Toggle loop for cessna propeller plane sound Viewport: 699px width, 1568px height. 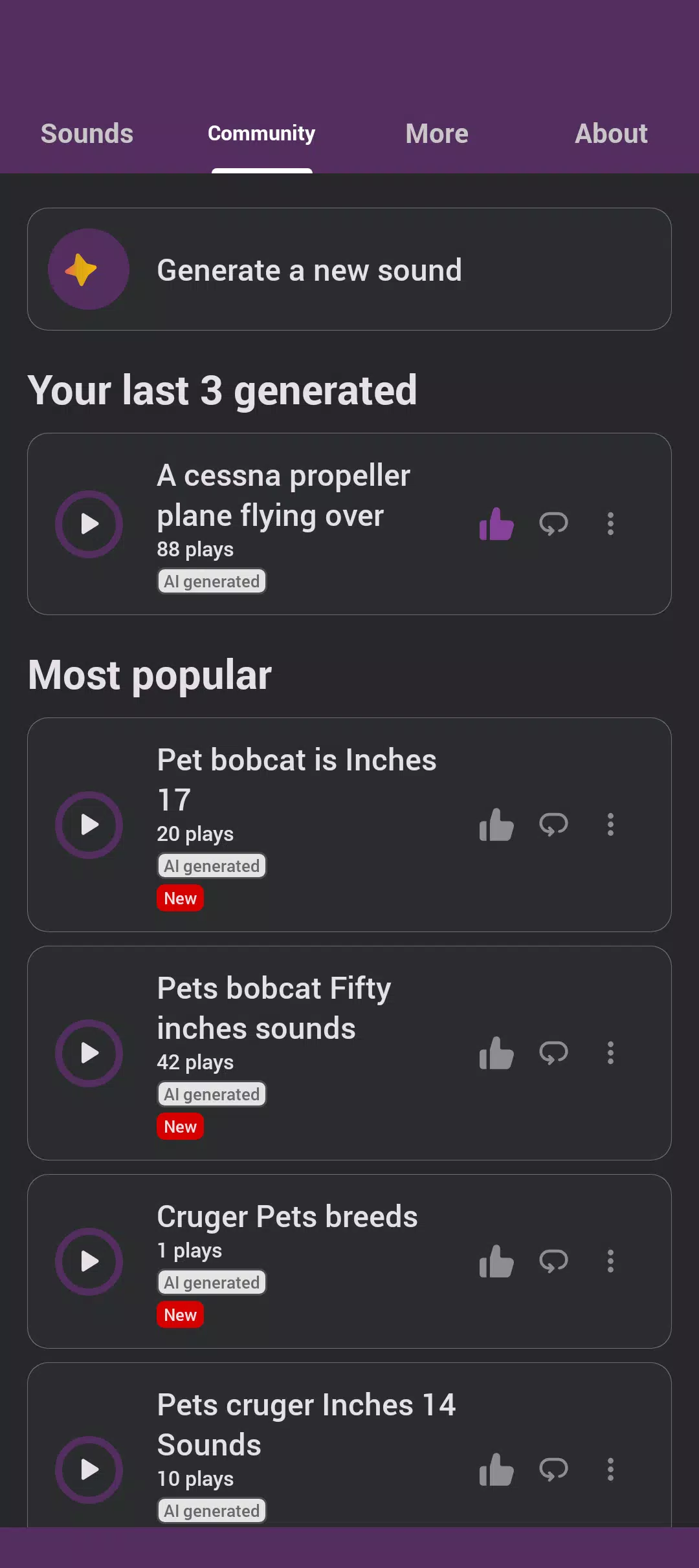[x=553, y=523]
